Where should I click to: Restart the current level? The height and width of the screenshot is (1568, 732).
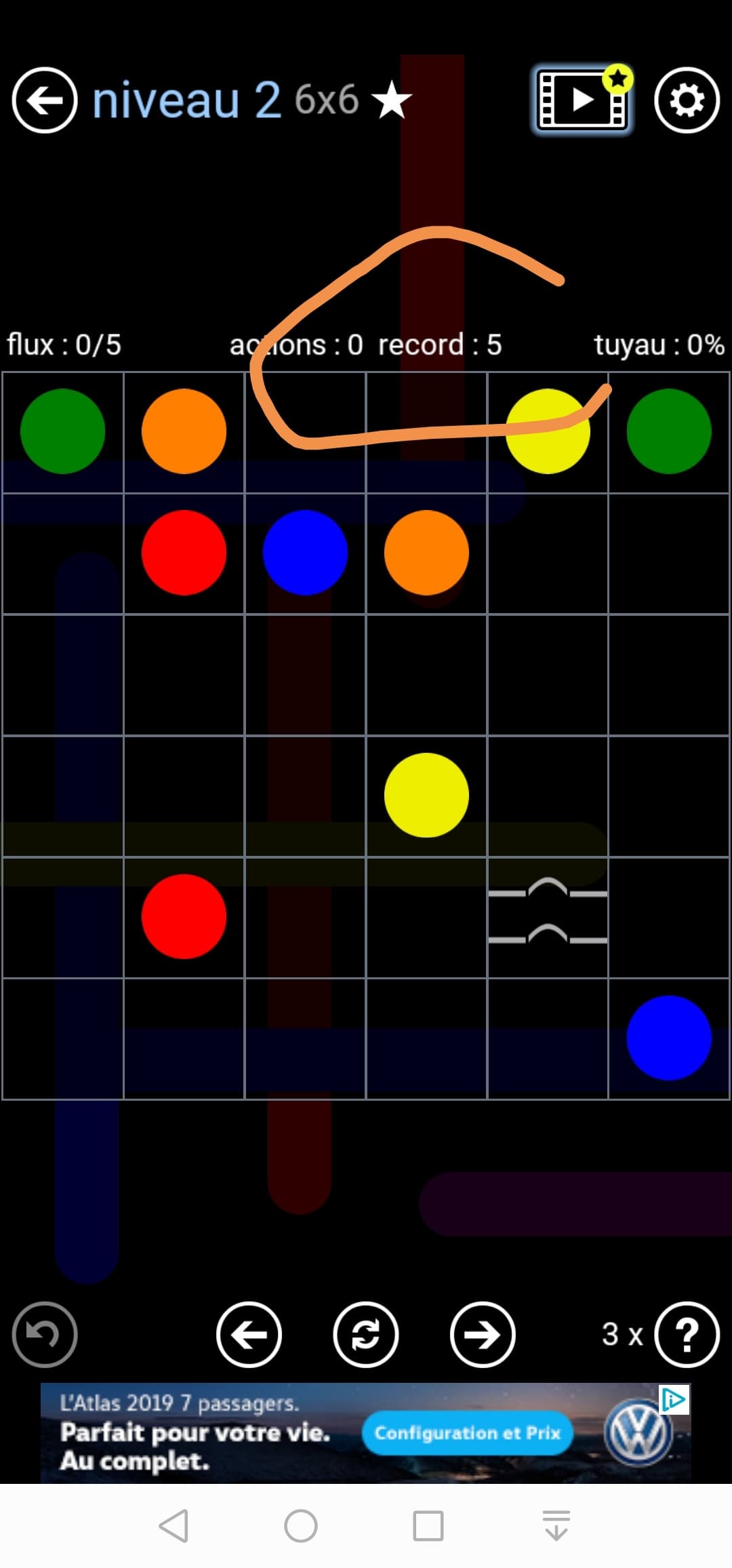[366, 1335]
